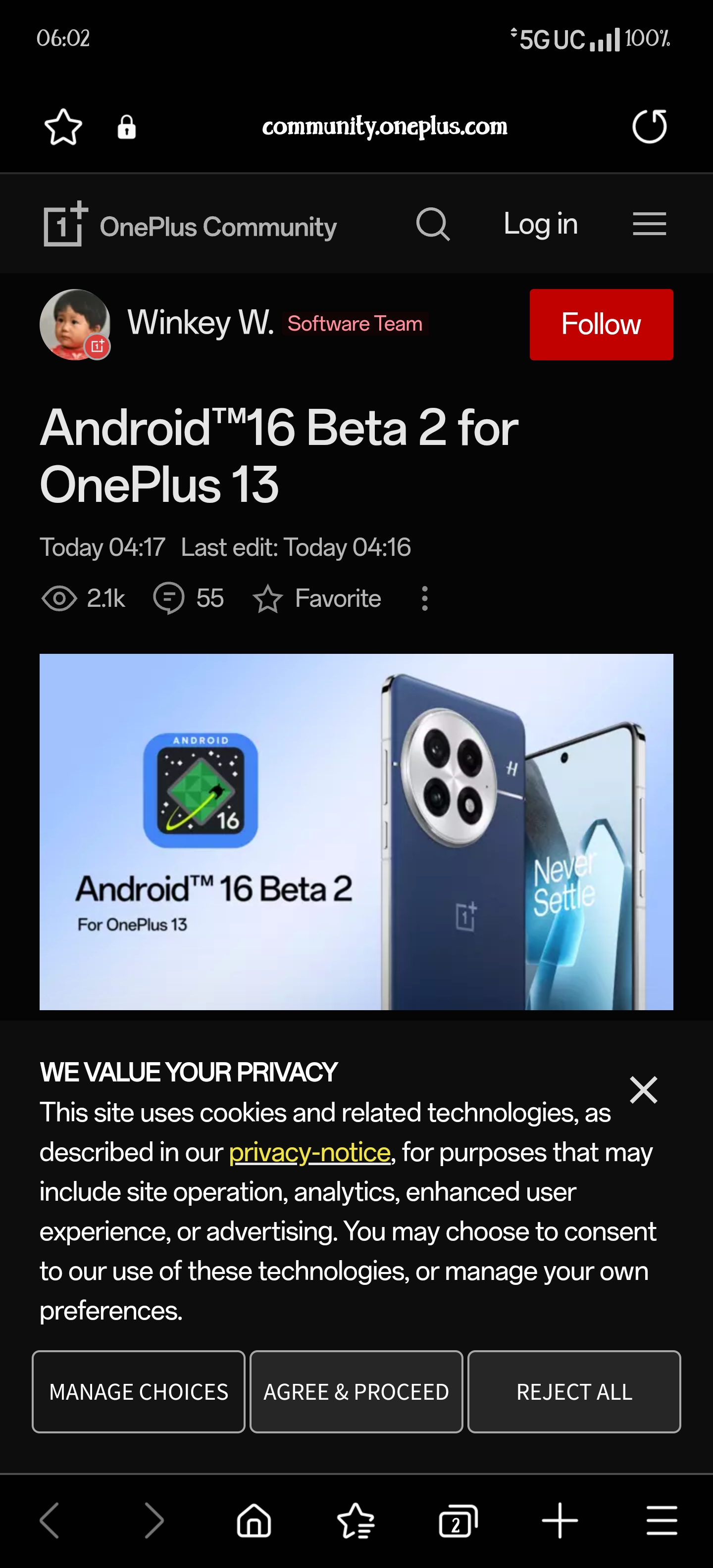Go to the browser home page

coord(254,1520)
